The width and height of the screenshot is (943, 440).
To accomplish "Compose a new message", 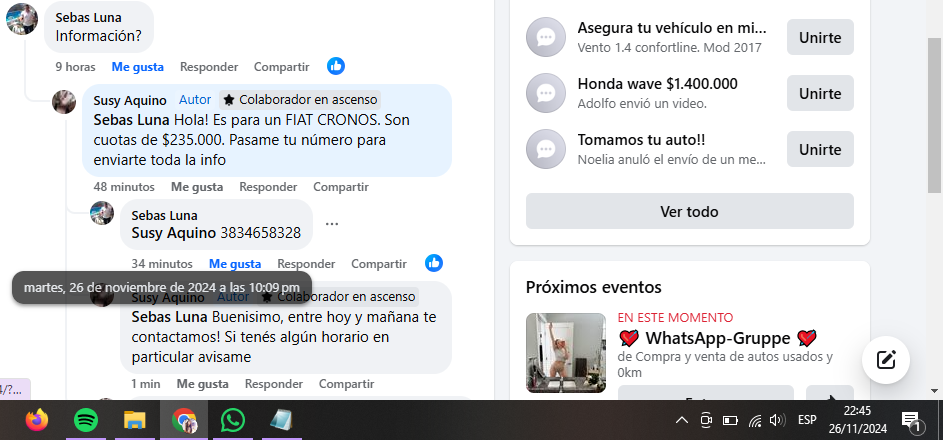I will point(885,361).
